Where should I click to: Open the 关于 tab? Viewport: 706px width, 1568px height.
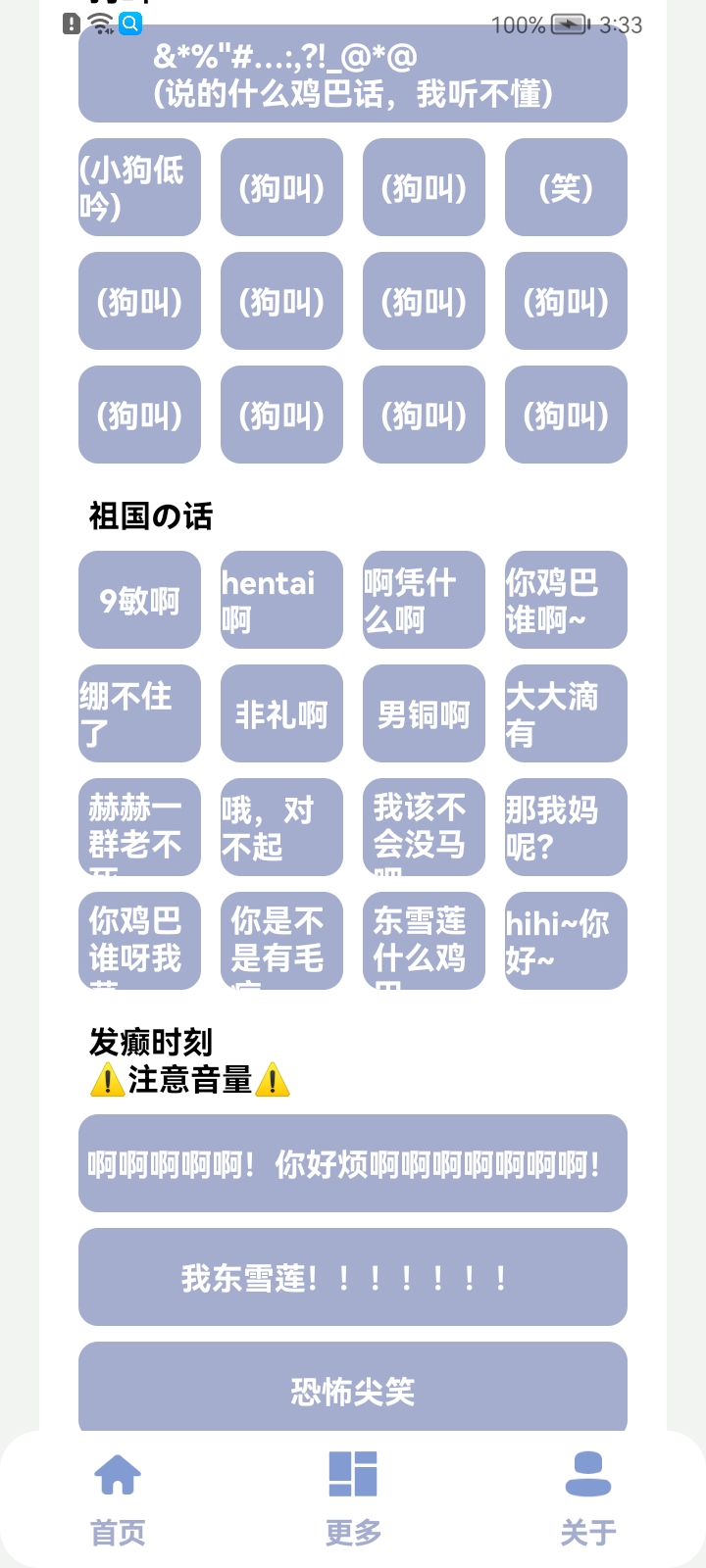pos(588,1499)
